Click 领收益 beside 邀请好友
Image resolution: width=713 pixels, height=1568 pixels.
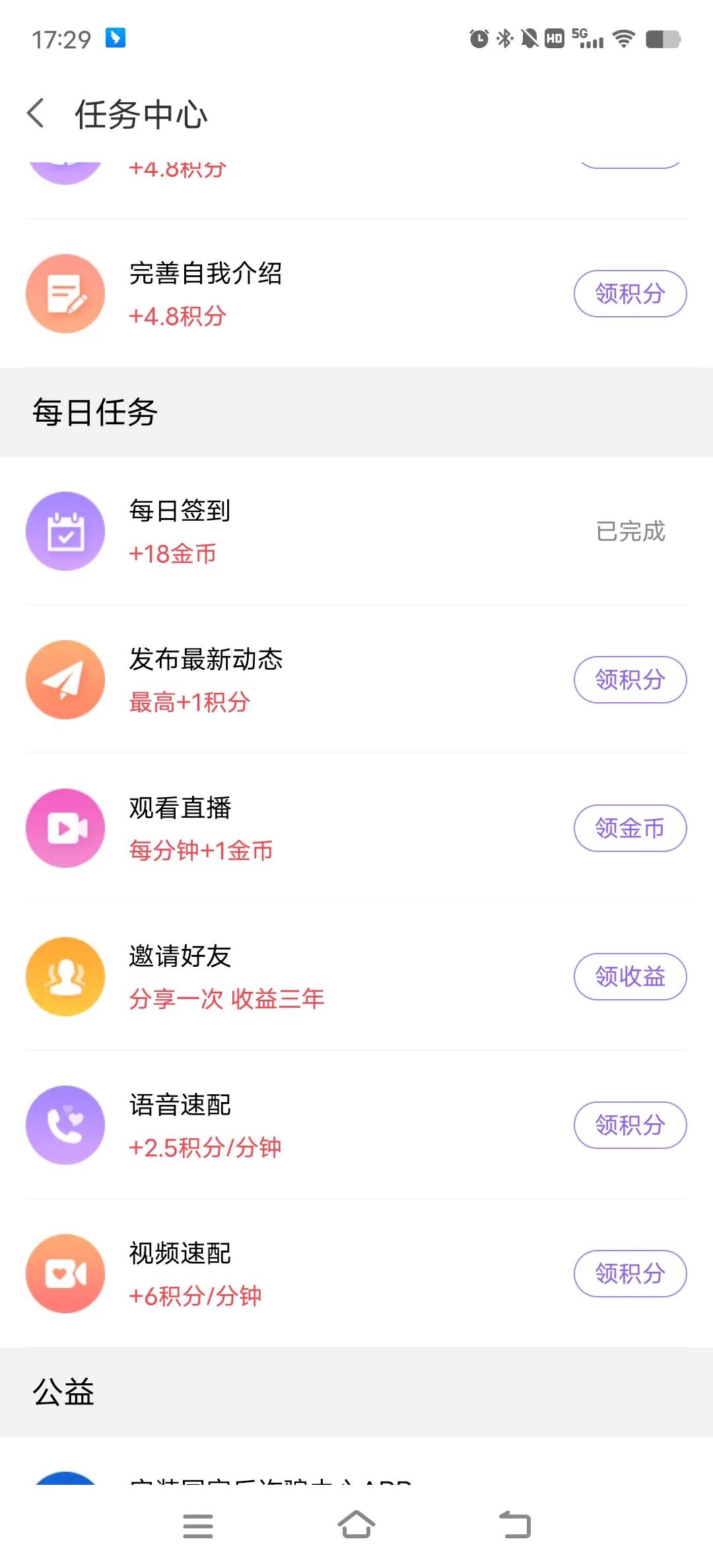[630, 977]
